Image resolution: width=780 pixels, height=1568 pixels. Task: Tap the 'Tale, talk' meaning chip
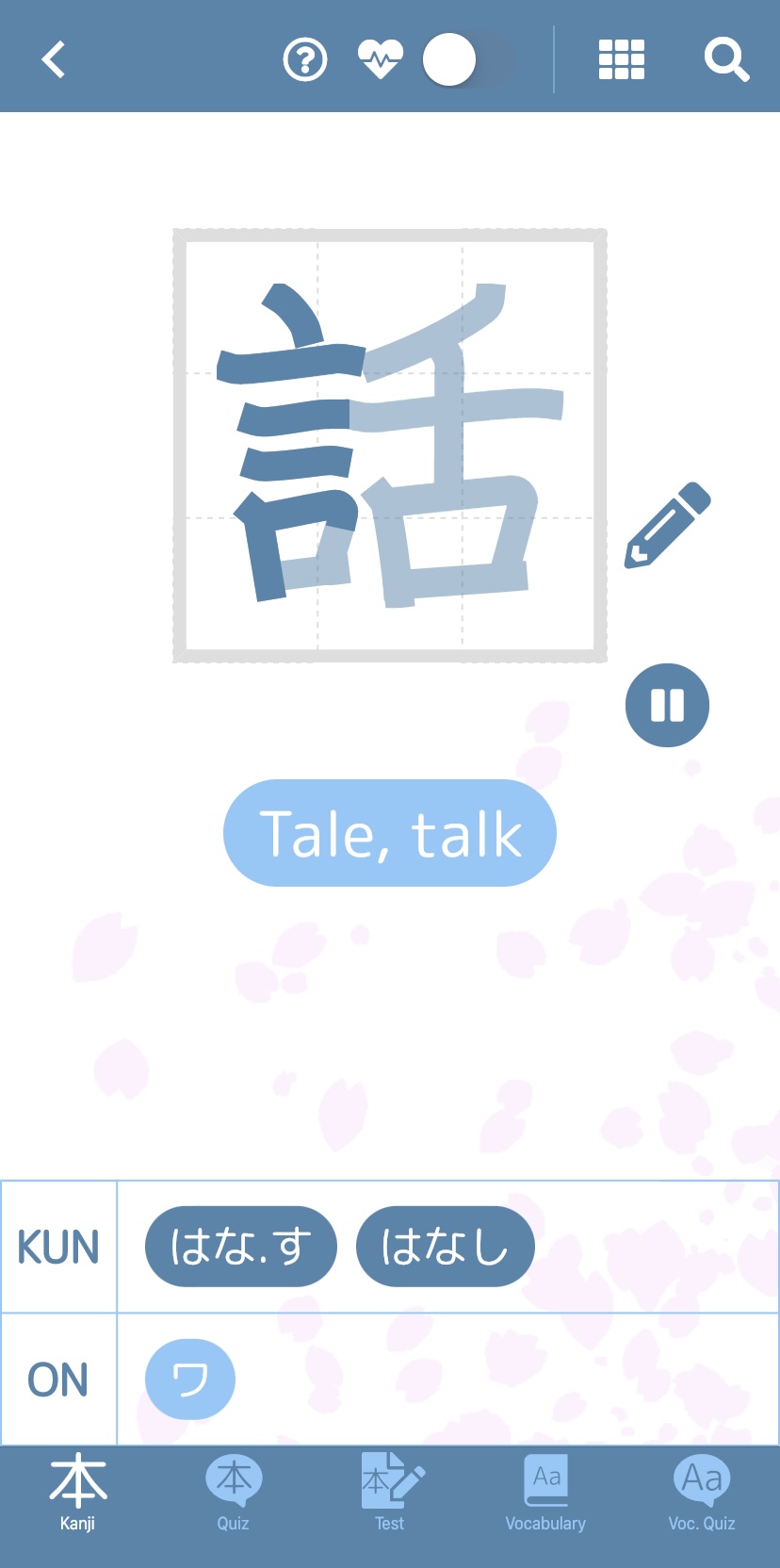tap(390, 833)
